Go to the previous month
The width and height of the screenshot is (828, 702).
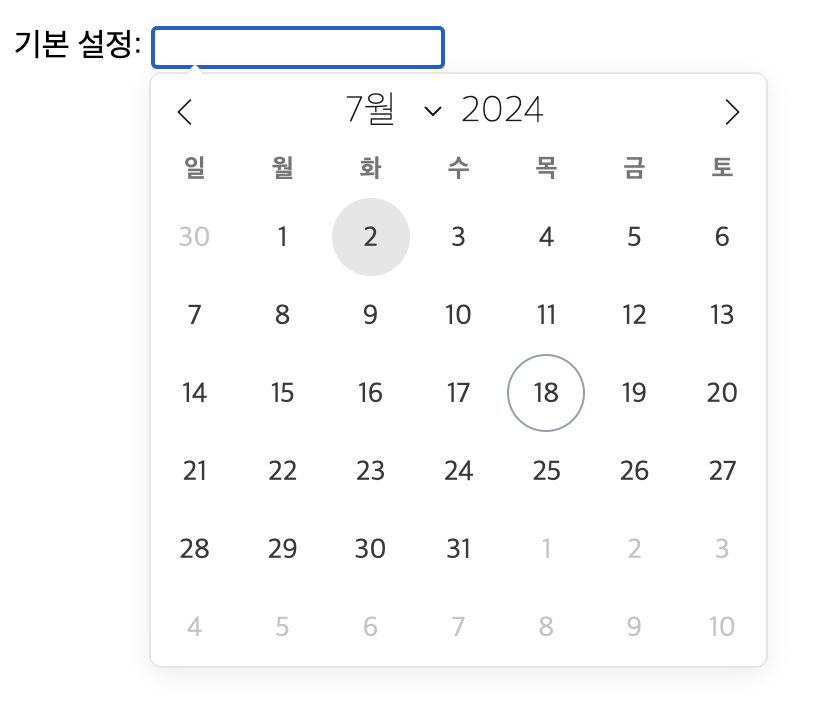pyautogui.click(x=184, y=112)
